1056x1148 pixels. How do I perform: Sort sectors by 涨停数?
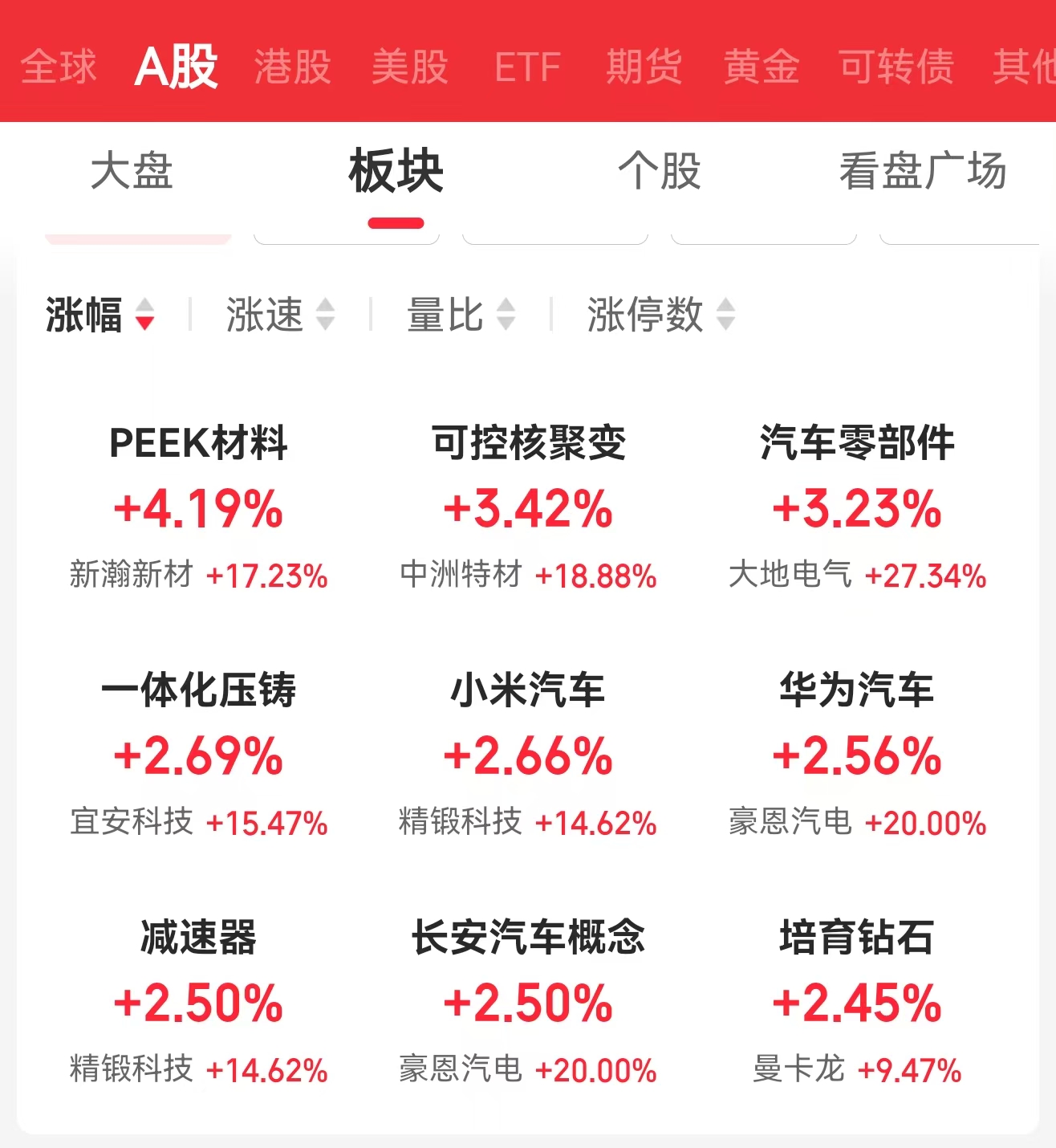click(x=660, y=314)
